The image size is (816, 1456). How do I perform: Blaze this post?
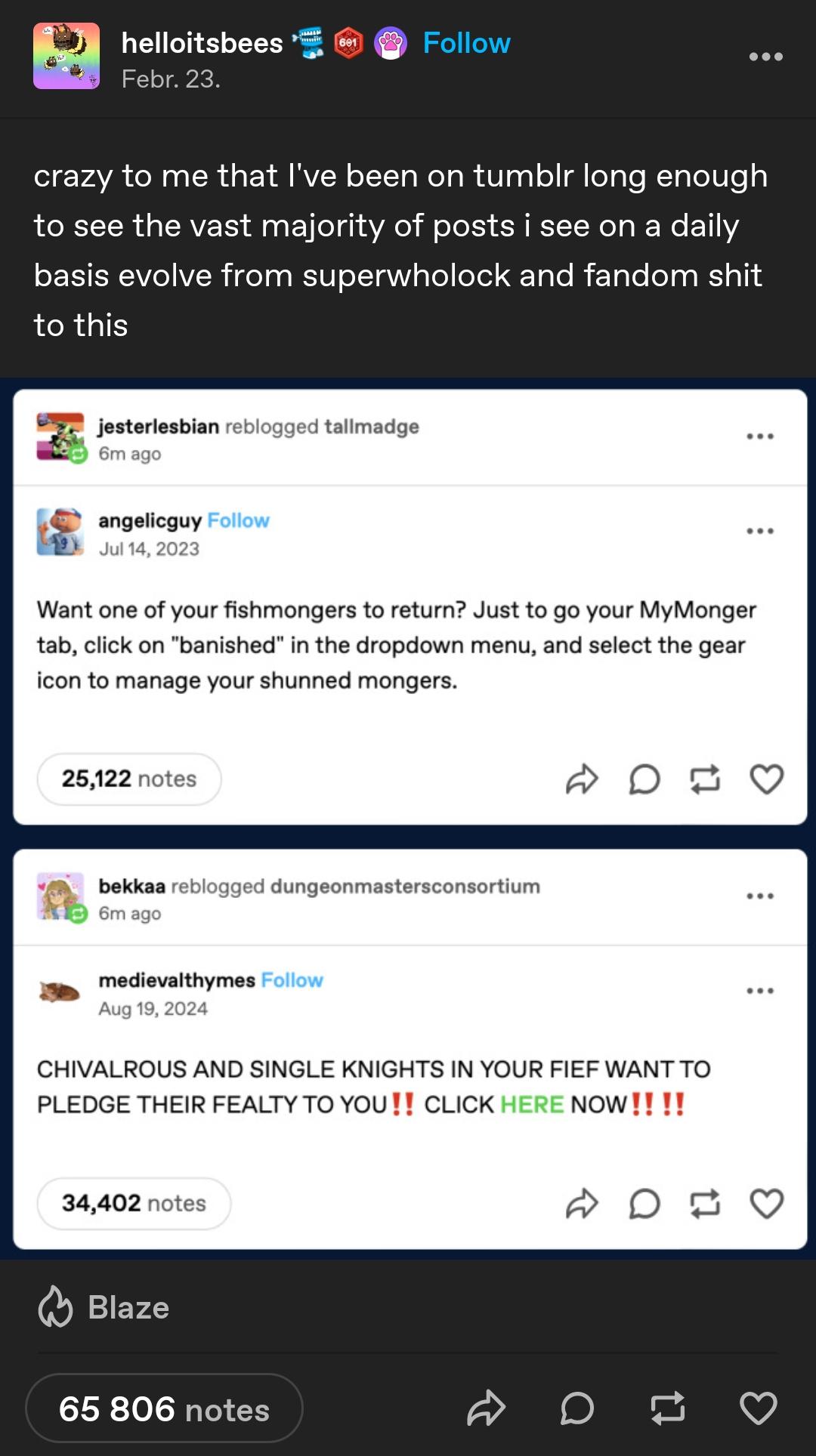(x=104, y=1307)
